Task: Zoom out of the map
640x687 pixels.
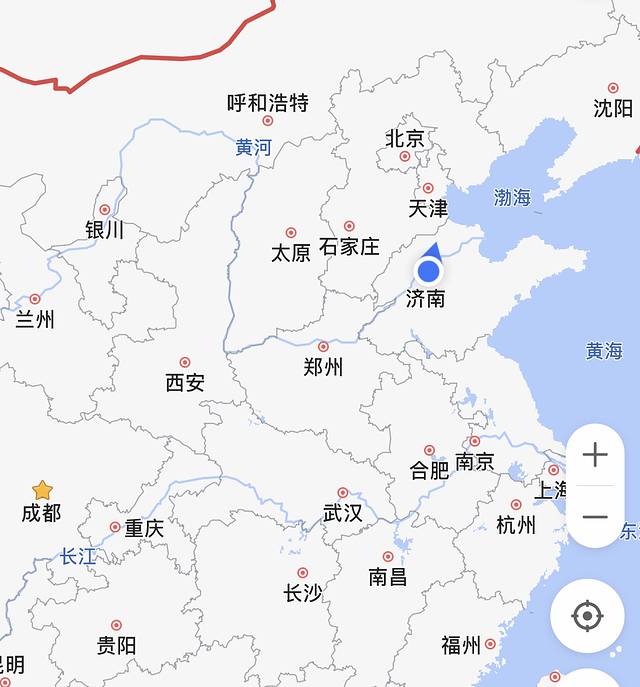Action: pos(595,516)
